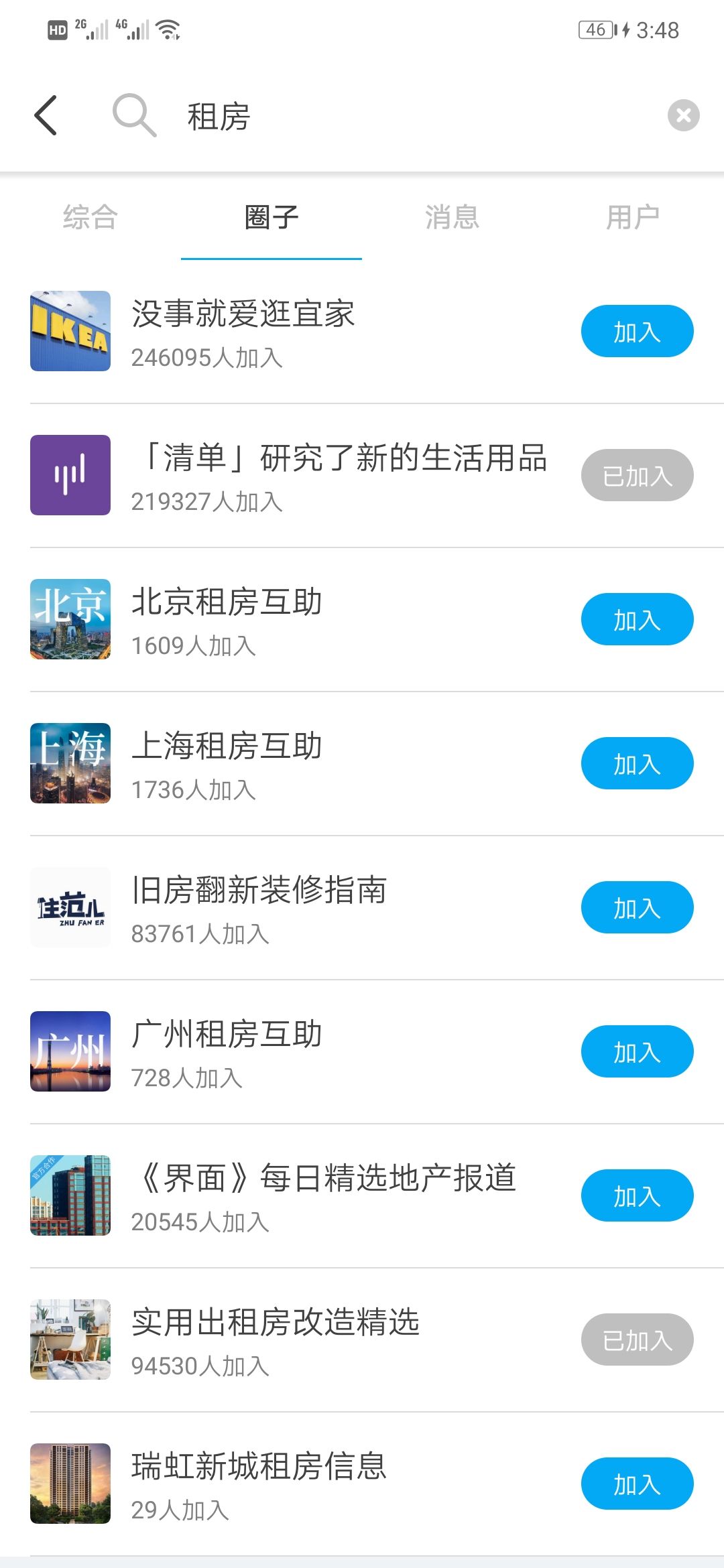Edit the 租房 search field
Image resolution: width=724 pixels, height=1568 pixels.
tap(402, 117)
